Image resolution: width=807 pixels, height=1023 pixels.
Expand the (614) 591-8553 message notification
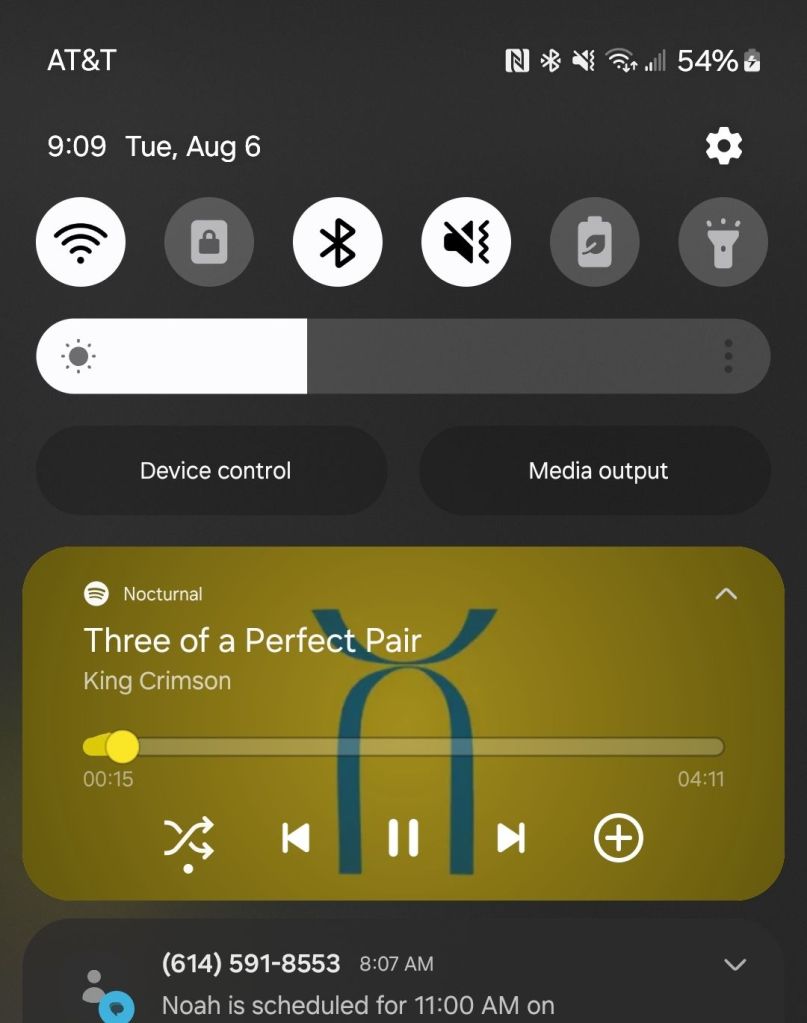click(735, 965)
